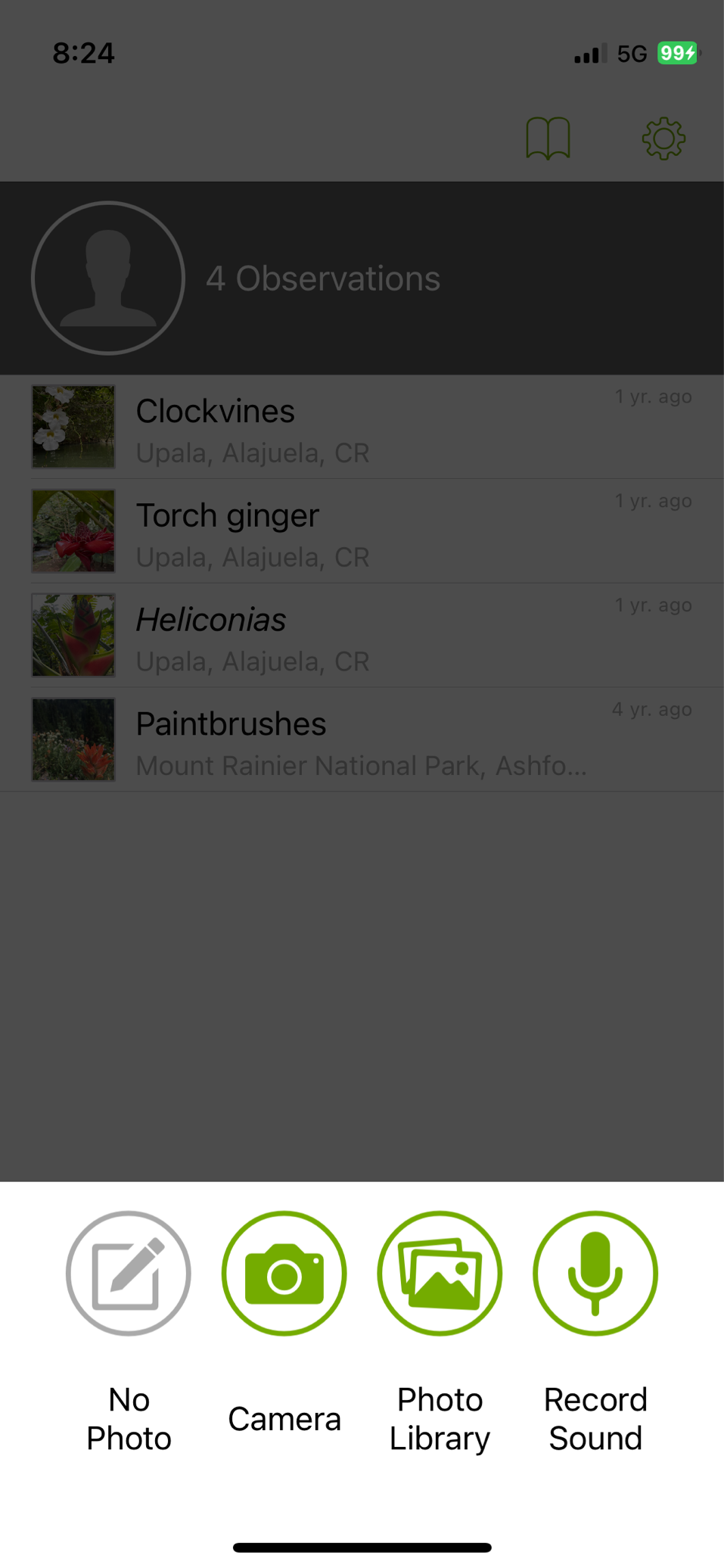Tap the profile avatar picture
This screenshot has width=724, height=1568.
click(x=108, y=278)
